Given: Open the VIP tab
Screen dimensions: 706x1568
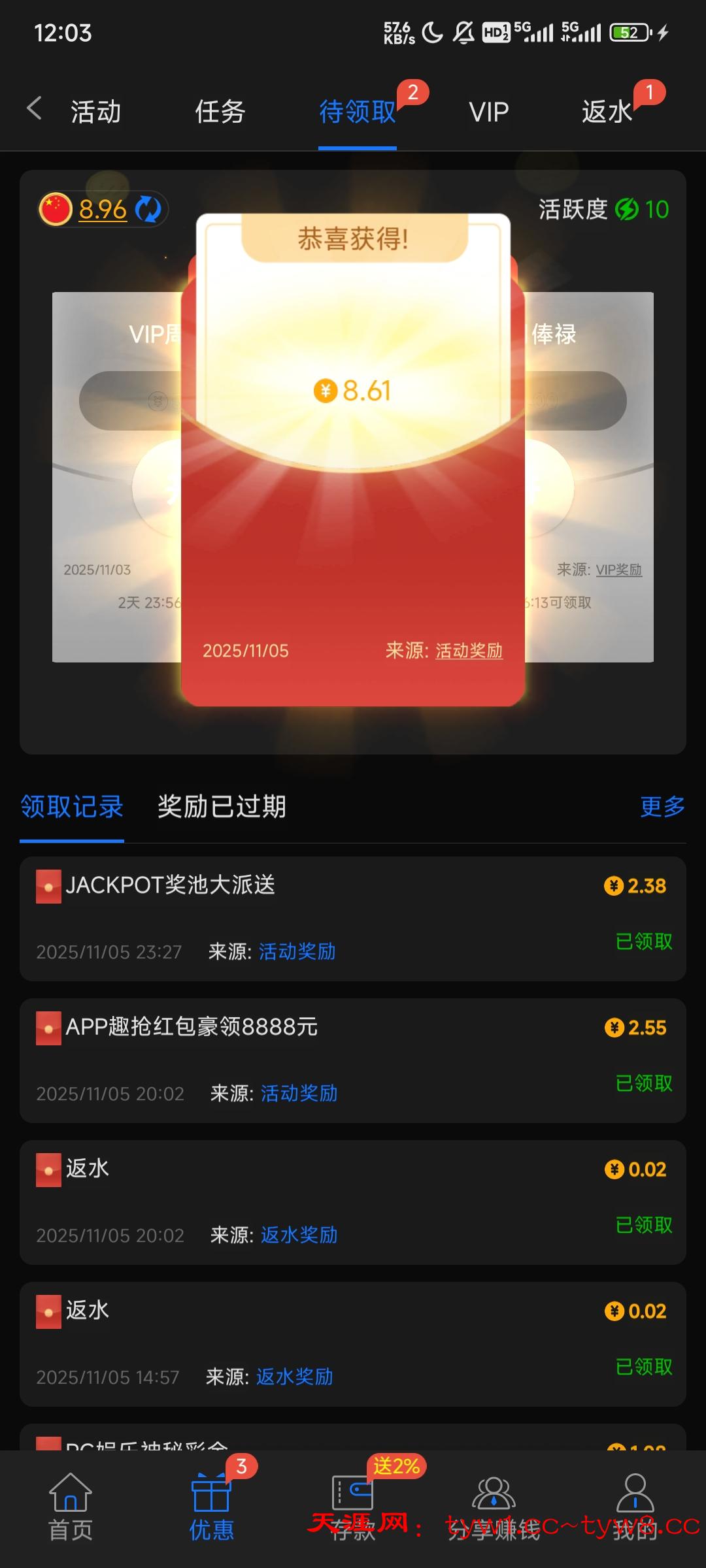Looking at the screenshot, I should (x=488, y=112).
